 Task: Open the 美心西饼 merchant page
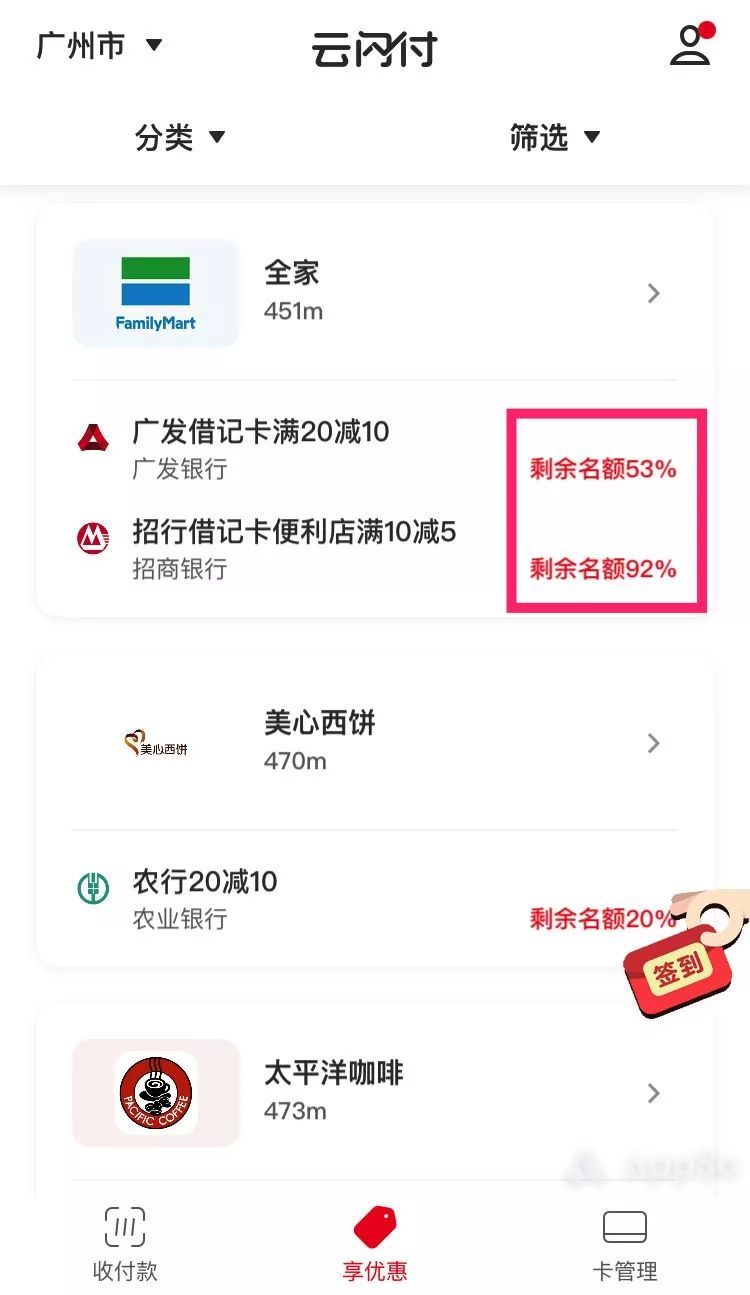click(375, 743)
